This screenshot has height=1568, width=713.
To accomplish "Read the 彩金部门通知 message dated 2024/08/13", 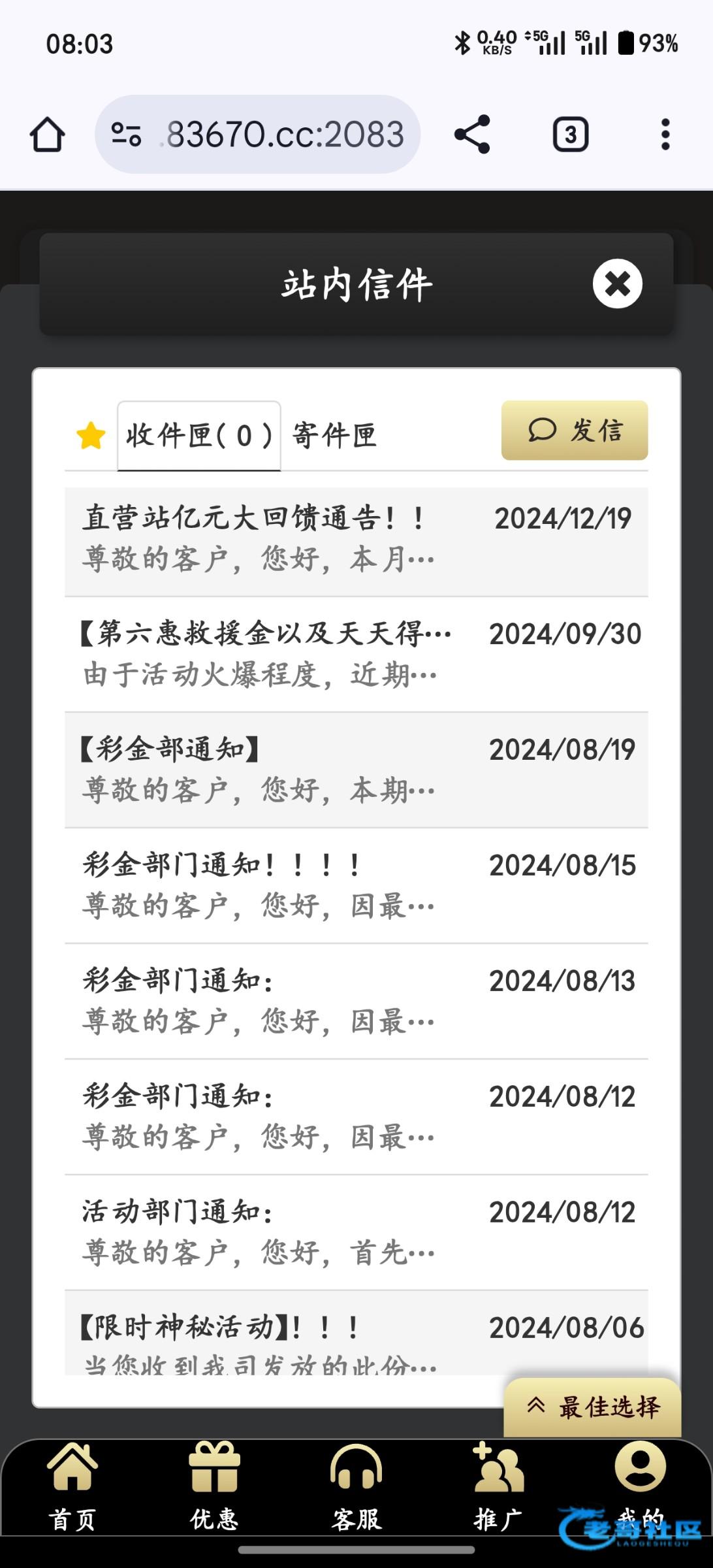I will tap(356, 1002).
